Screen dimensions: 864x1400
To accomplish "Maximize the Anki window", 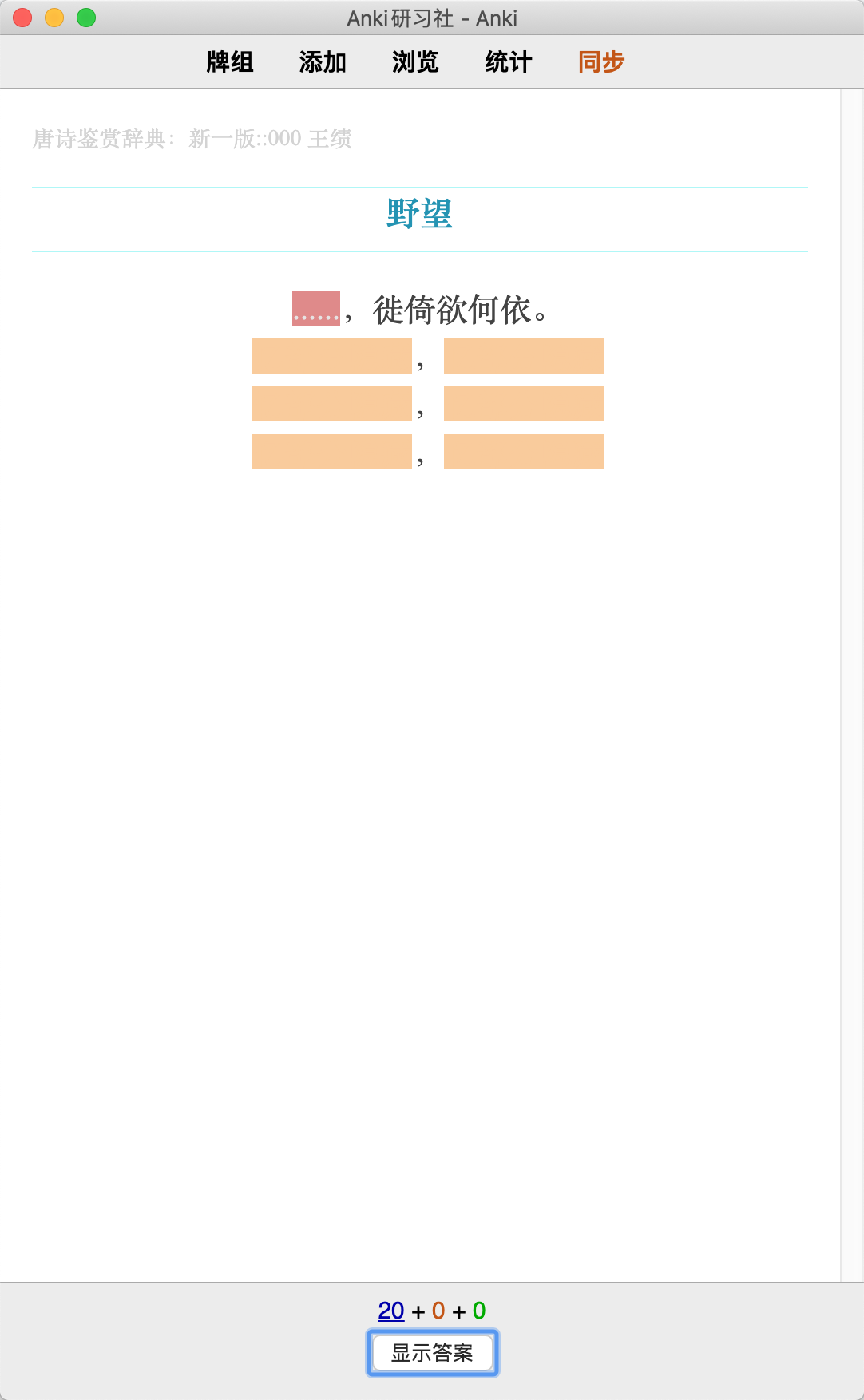I will (x=86, y=18).
